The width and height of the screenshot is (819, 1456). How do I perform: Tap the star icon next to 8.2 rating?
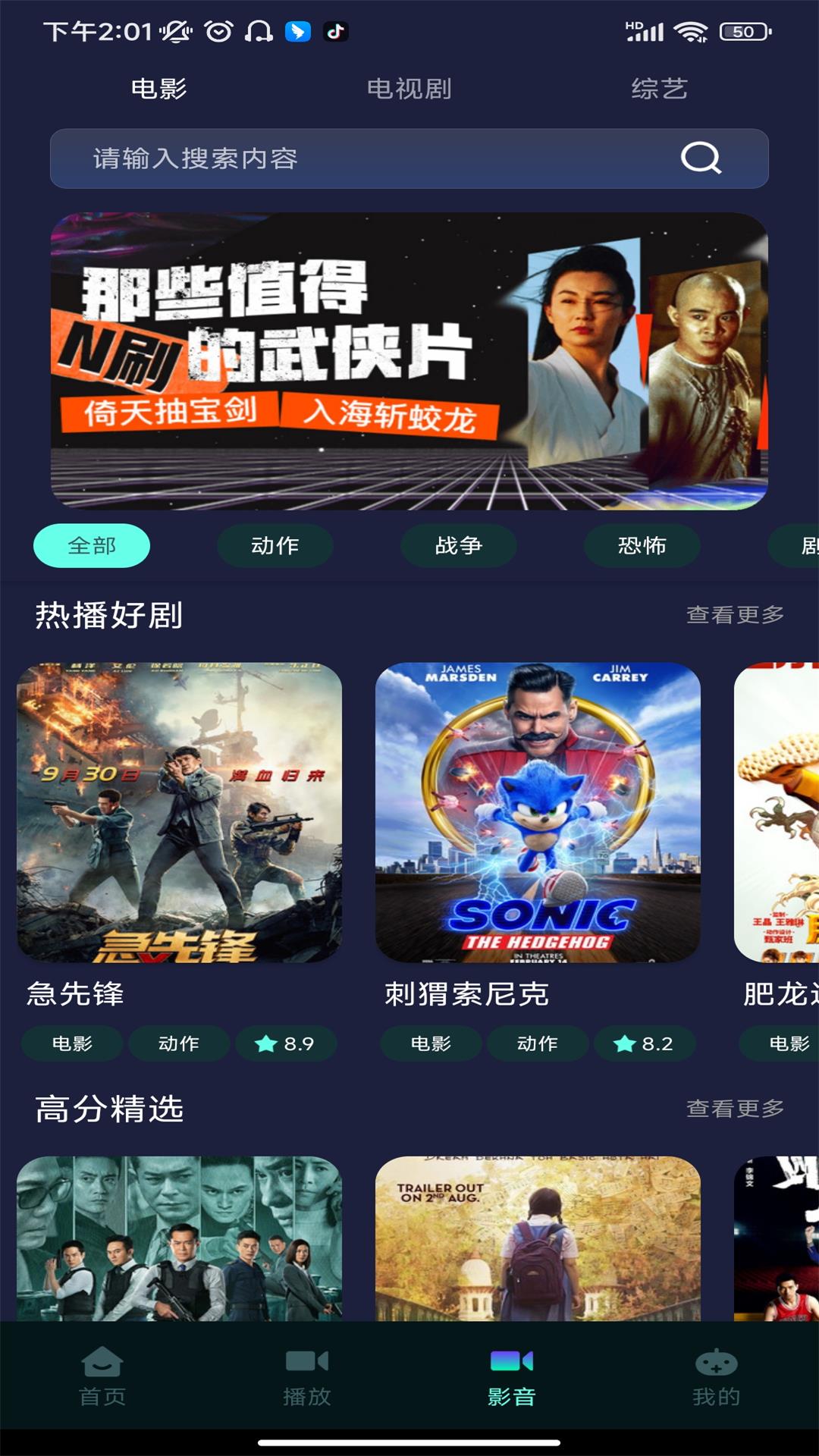pos(625,1043)
